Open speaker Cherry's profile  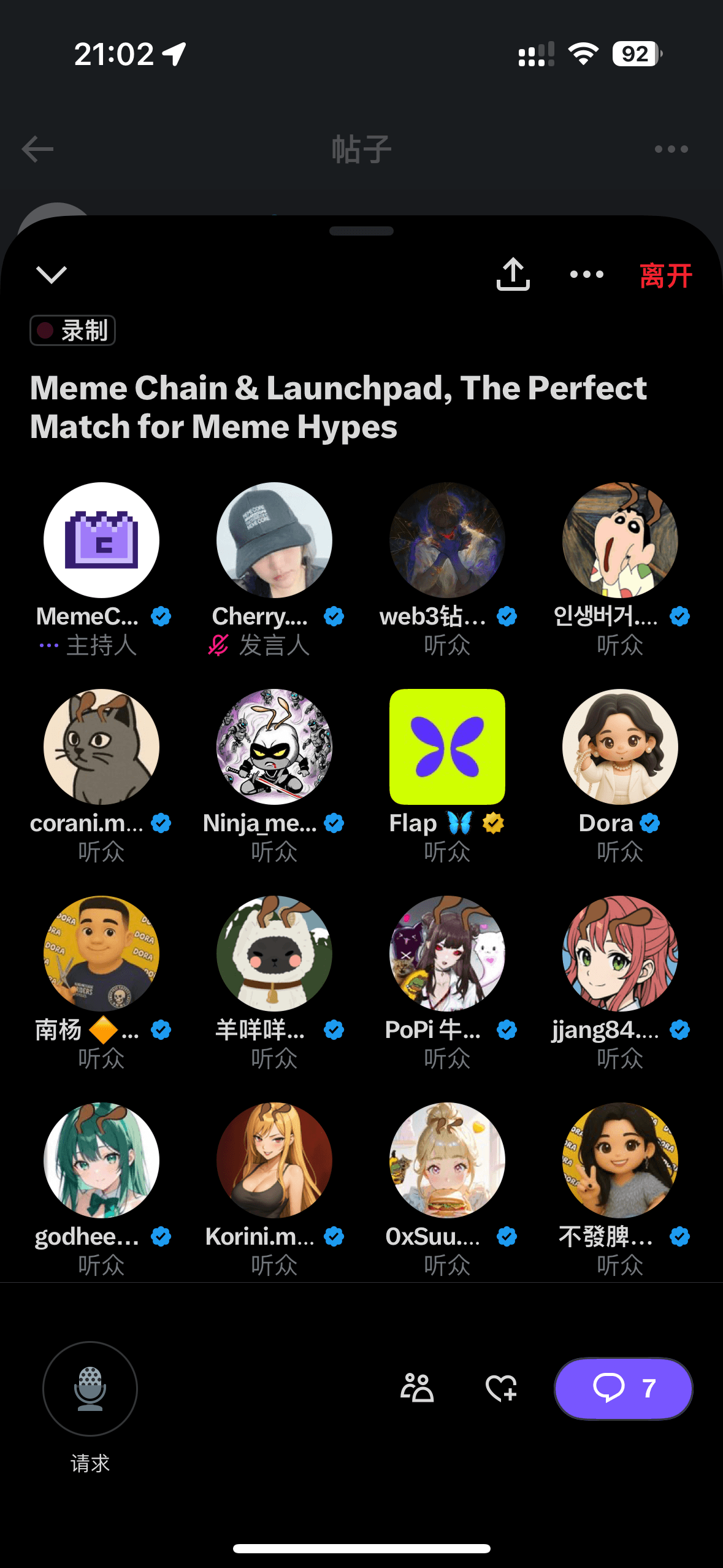click(274, 540)
